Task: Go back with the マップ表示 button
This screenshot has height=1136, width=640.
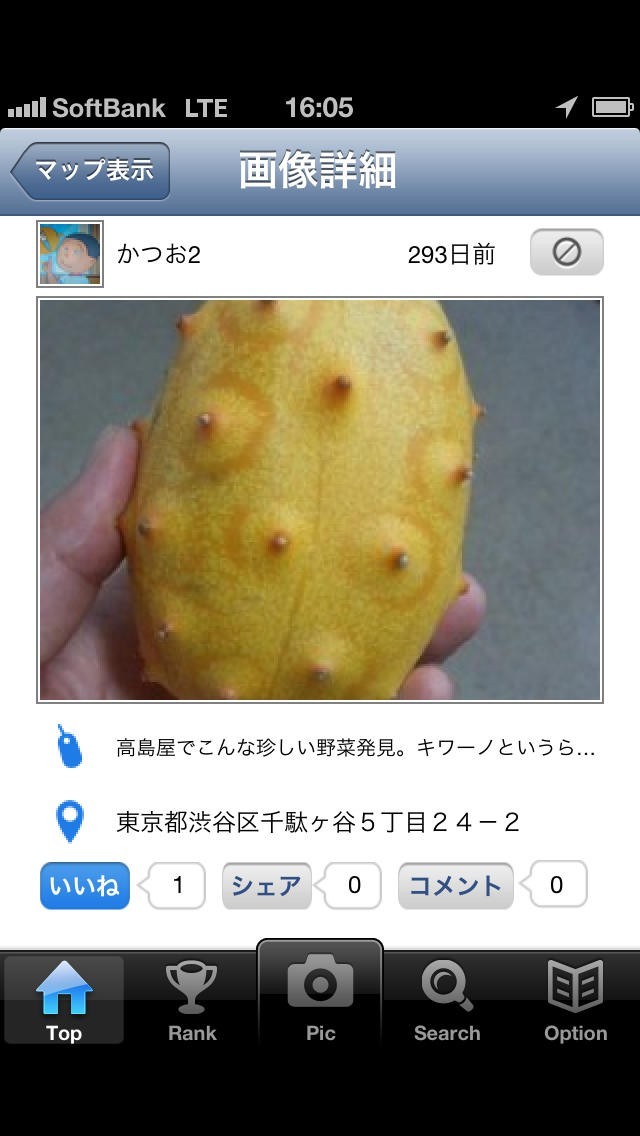Action: click(x=92, y=171)
